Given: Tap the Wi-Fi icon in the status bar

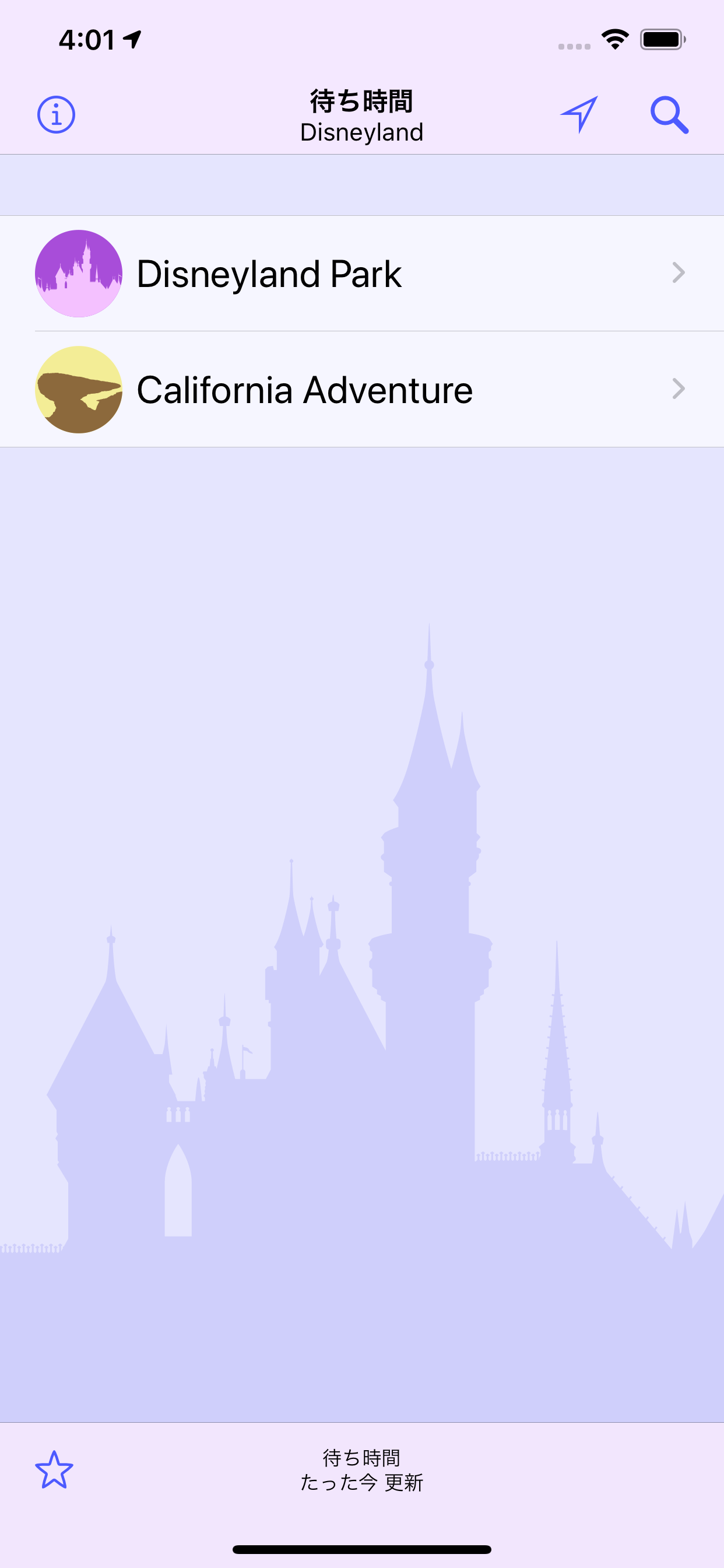Looking at the screenshot, I should (x=614, y=38).
